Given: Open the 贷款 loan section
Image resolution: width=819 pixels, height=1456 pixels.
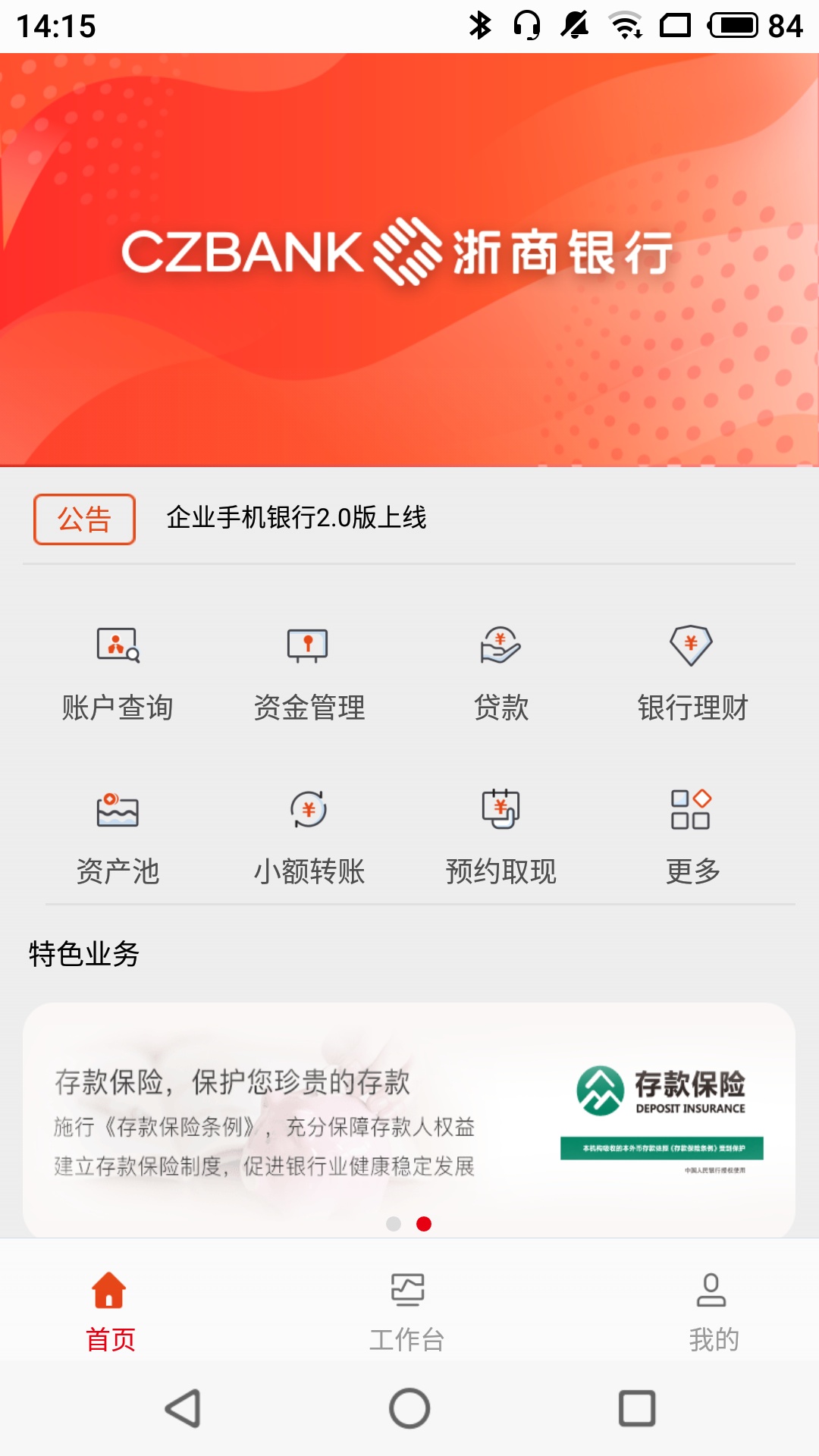Looking at the screenshot, I should pyautogui.click(x=500, y=671).
